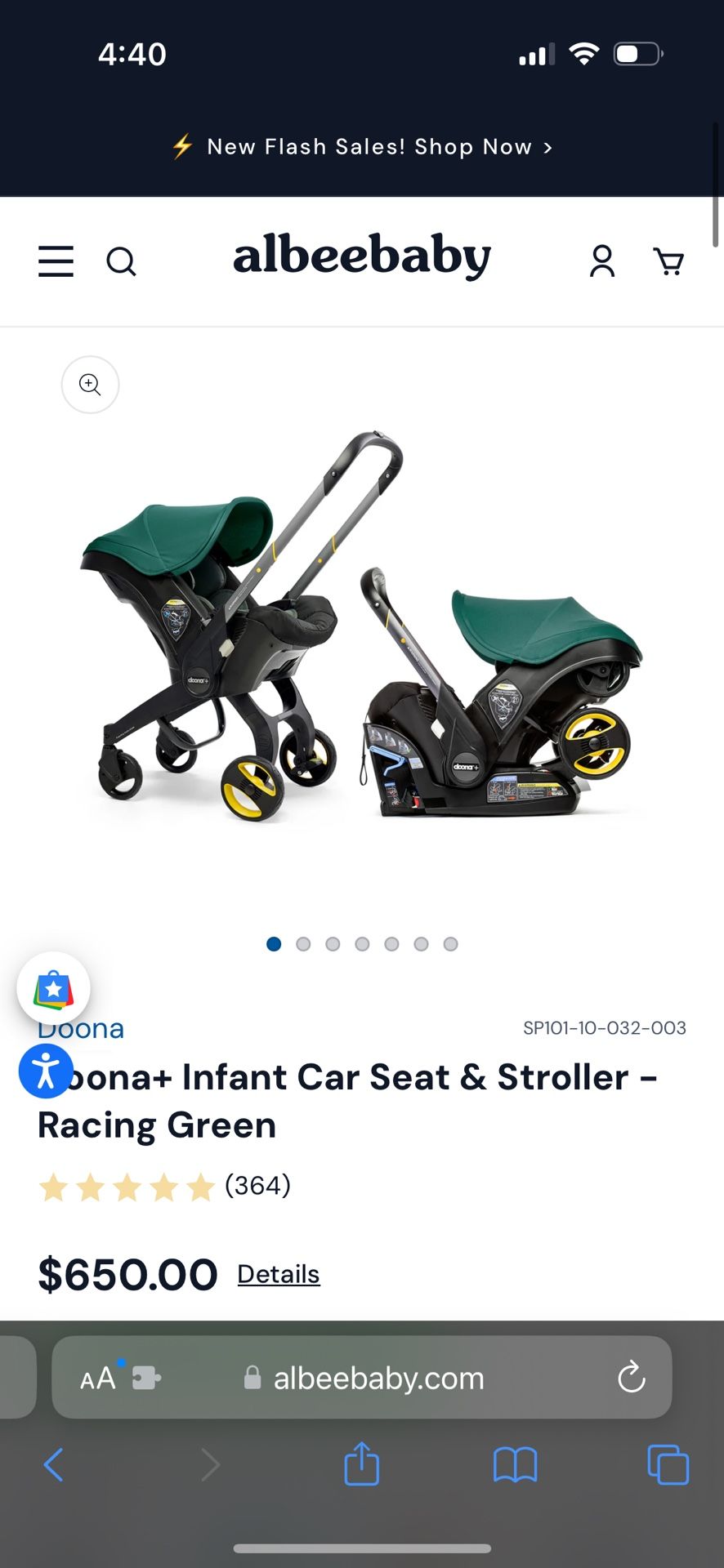Share this page from Safari
724x1568 pixels.
(x=362, y=1463)
